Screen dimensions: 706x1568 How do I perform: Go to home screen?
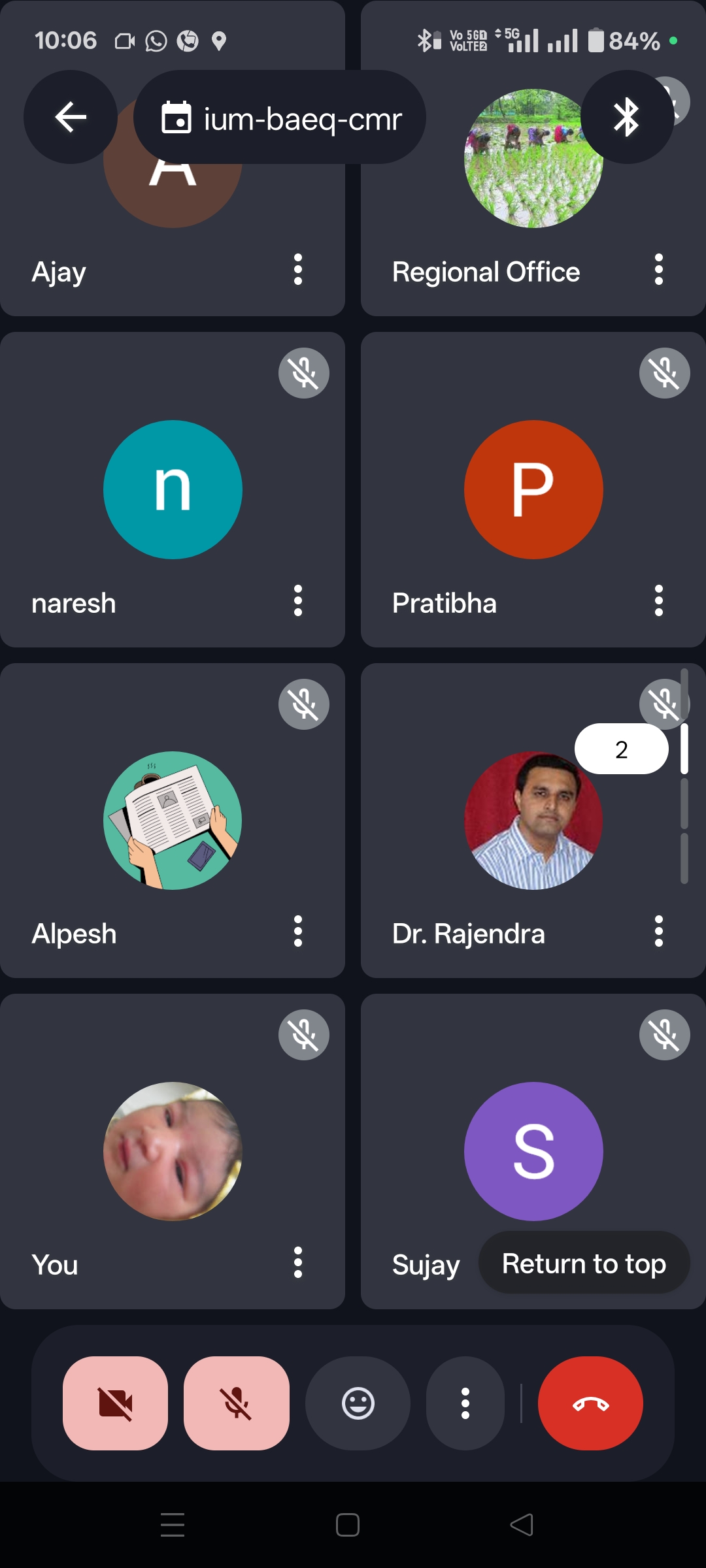348,1525
